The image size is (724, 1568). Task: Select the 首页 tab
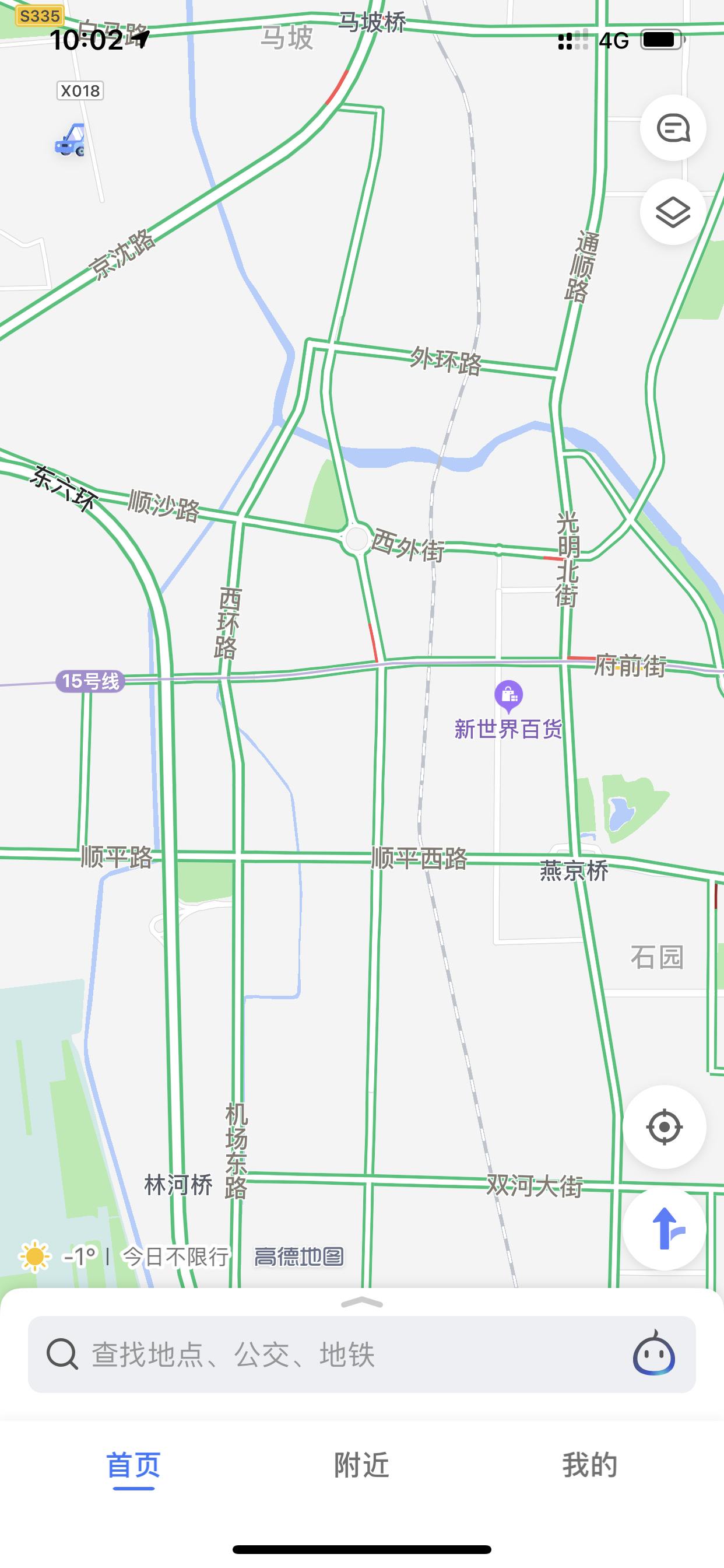[x=134, y=1465]
